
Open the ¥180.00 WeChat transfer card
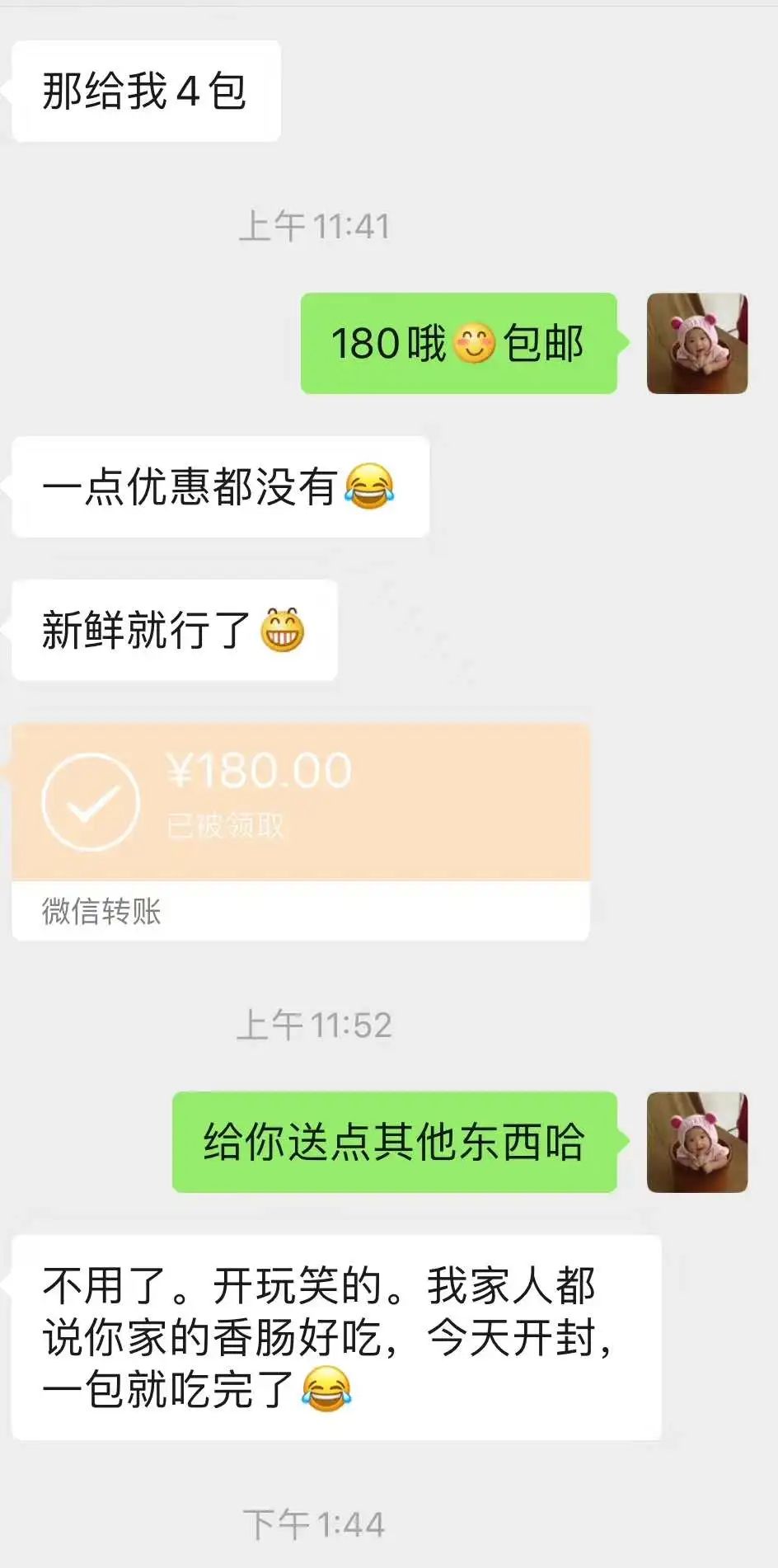click(x=301, y=832)
